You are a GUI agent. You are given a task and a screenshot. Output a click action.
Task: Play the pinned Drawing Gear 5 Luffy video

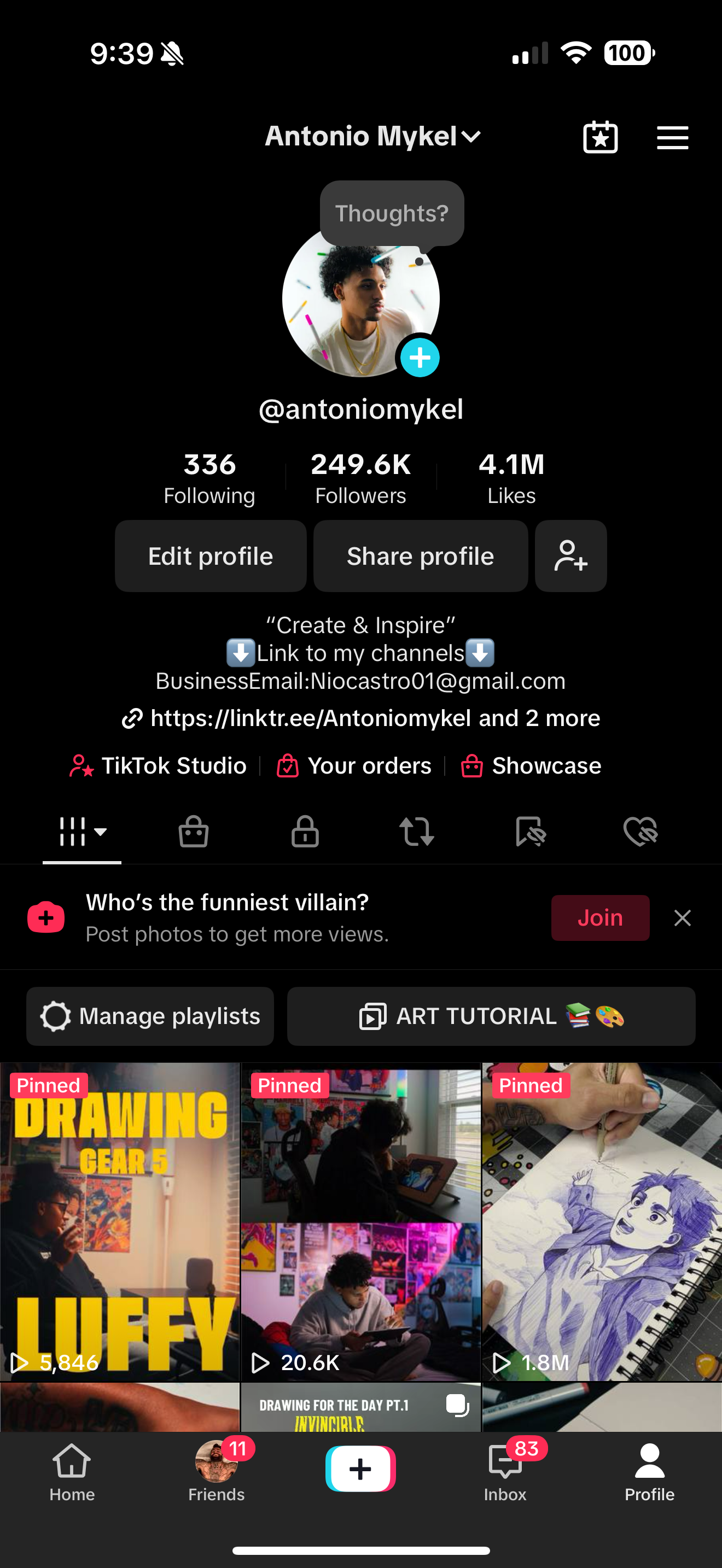tap(120, 1224)
